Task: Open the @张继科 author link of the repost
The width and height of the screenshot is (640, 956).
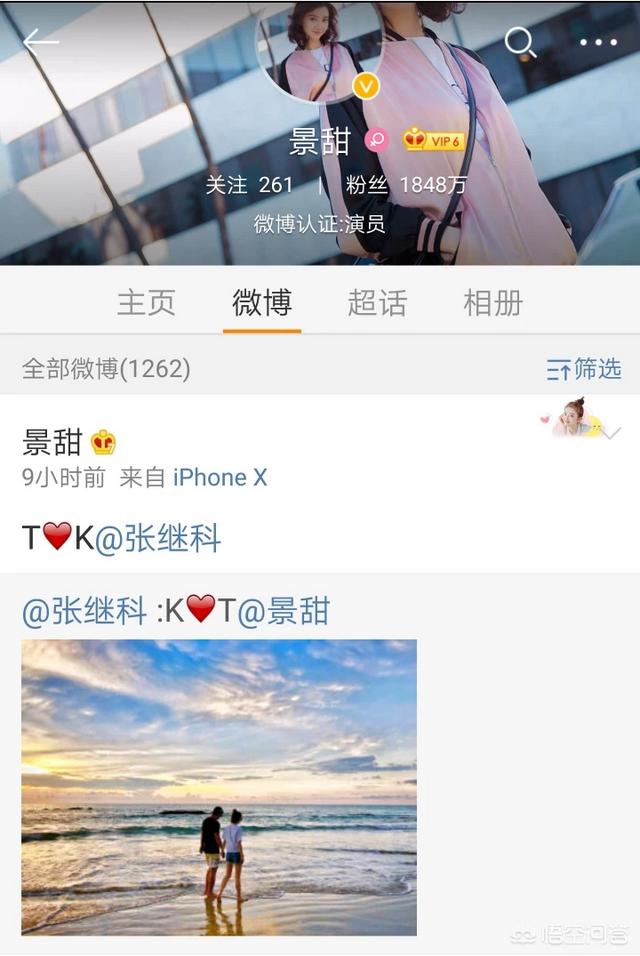Action: (x=84, y=611)
